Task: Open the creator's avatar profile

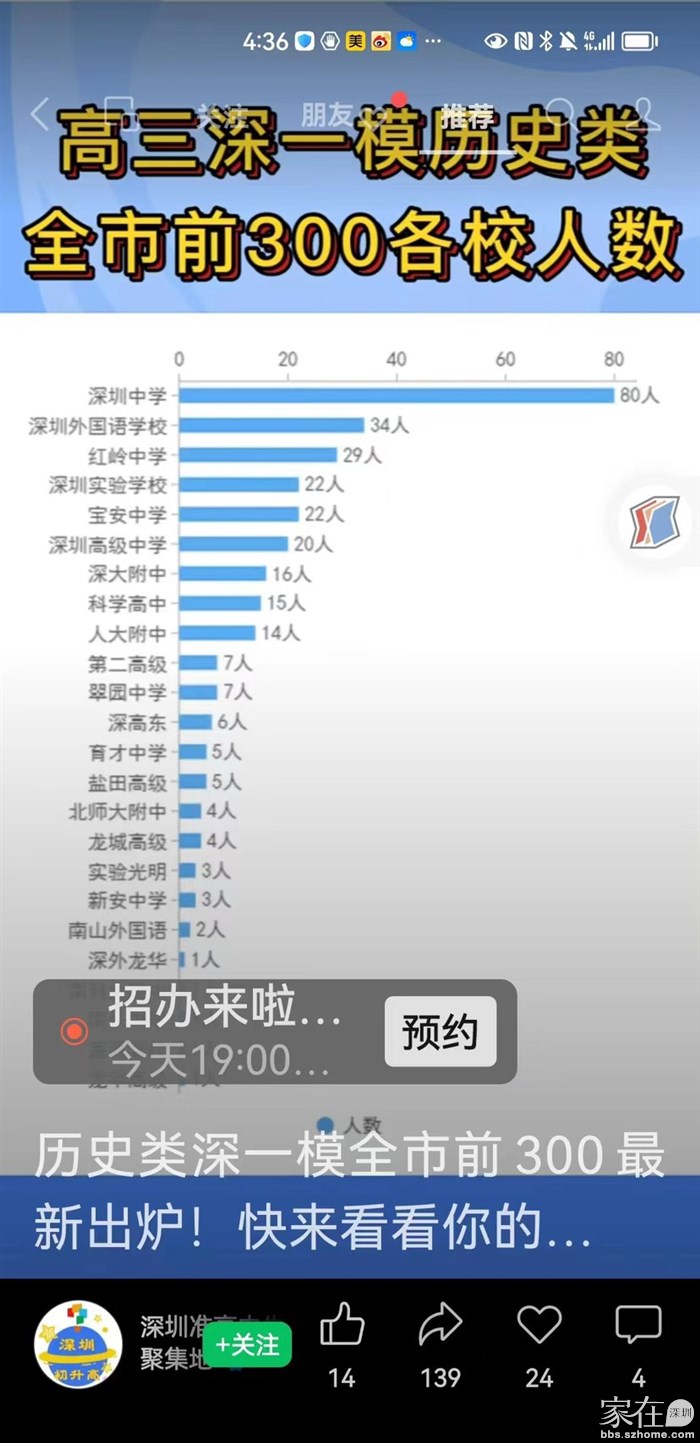Action: click(78, 1345)
